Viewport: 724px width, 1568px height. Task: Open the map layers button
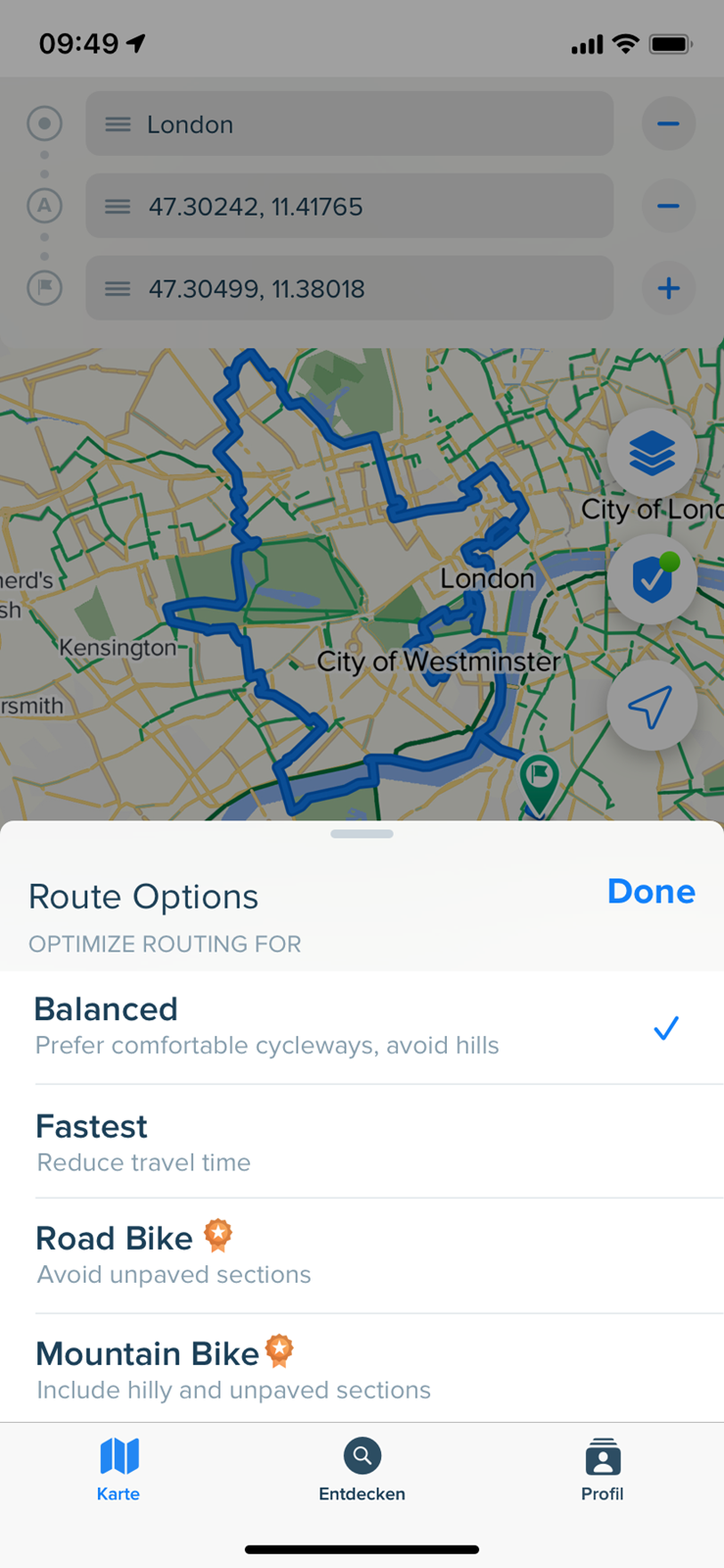[652, 454]
